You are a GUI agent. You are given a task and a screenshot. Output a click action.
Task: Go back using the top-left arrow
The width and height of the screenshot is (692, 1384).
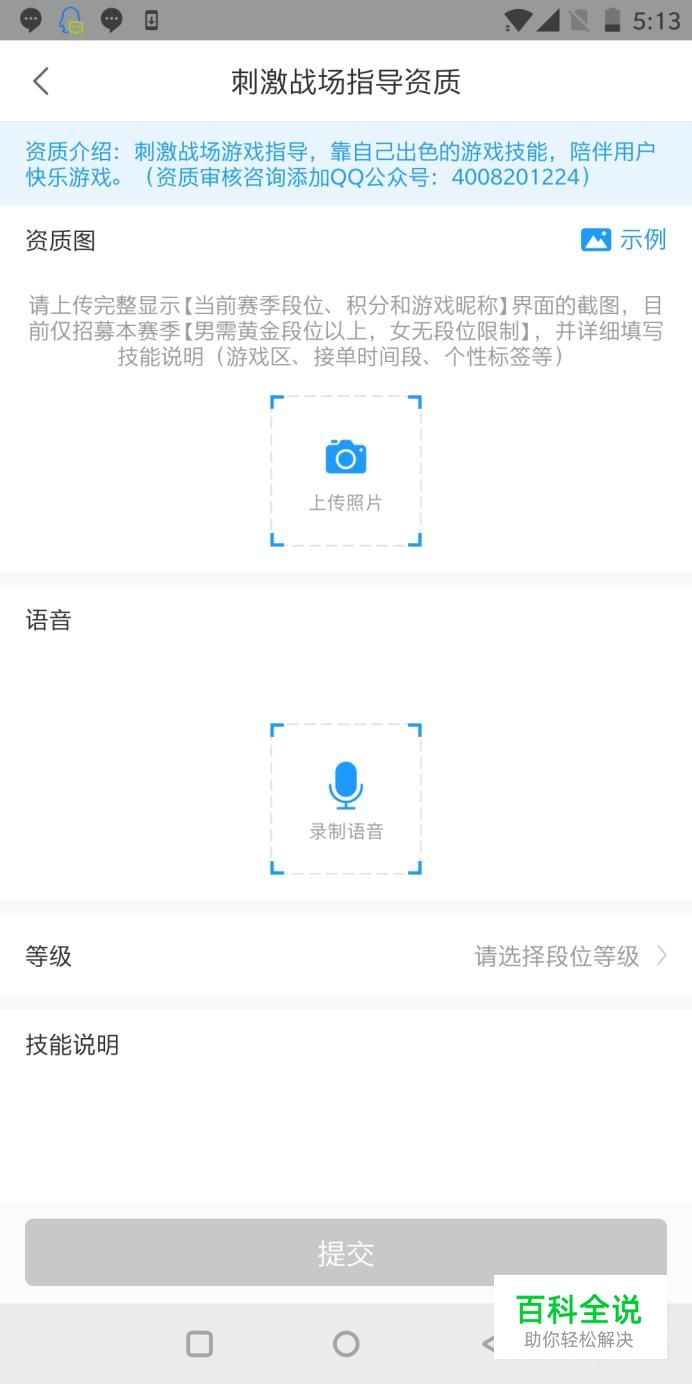tap(41, 81)
